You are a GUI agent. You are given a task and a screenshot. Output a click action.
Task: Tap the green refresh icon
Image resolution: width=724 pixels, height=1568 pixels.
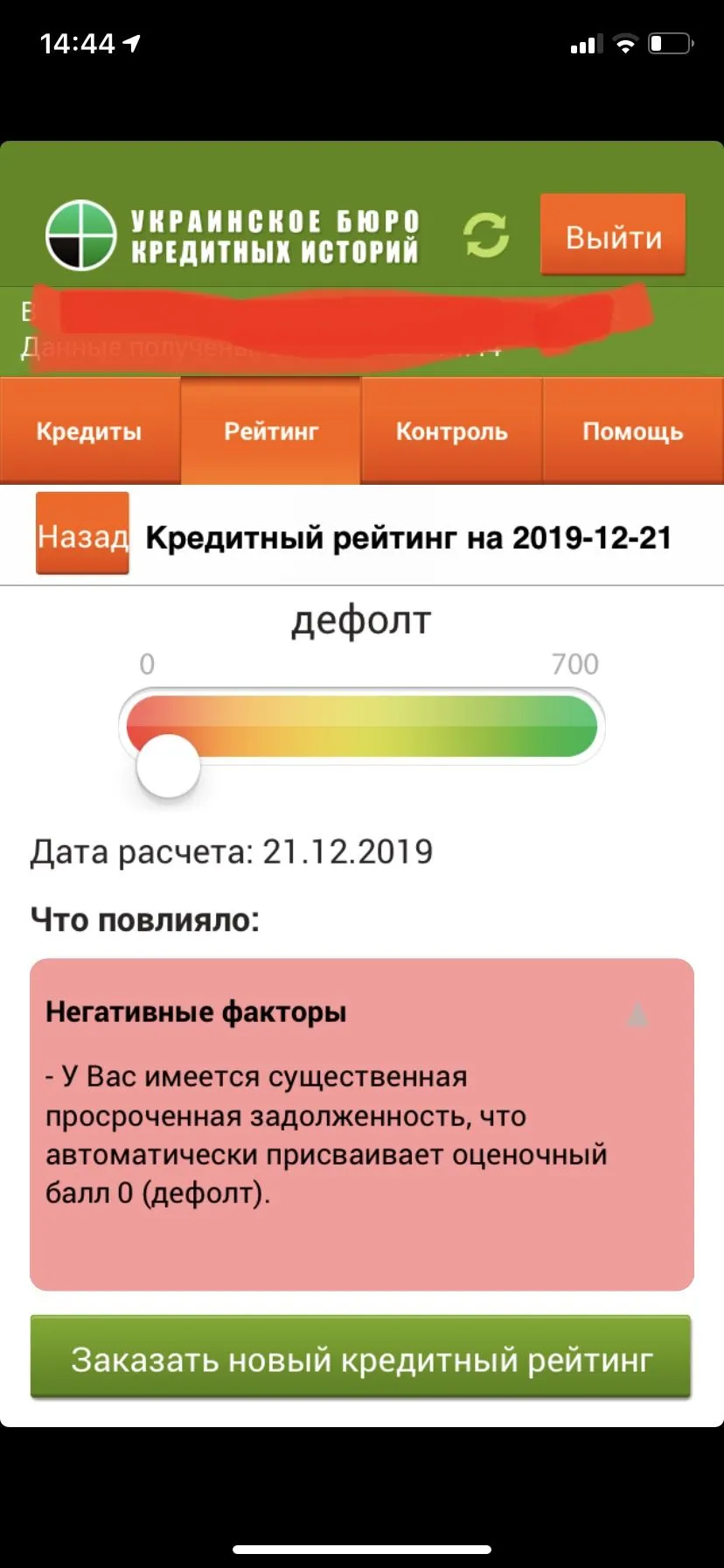tap(485, 233)
